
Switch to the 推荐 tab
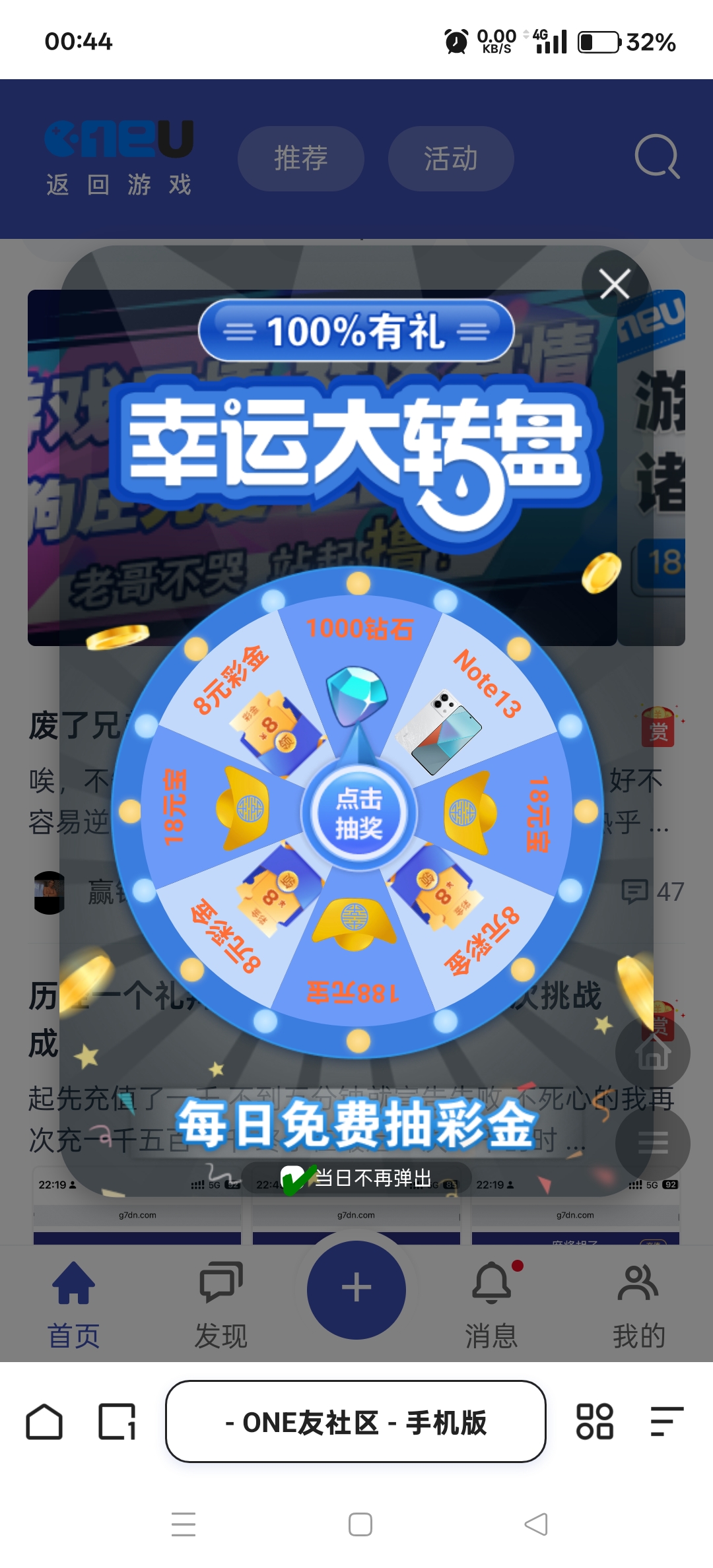pyautogui.click(x=300, y=158)
